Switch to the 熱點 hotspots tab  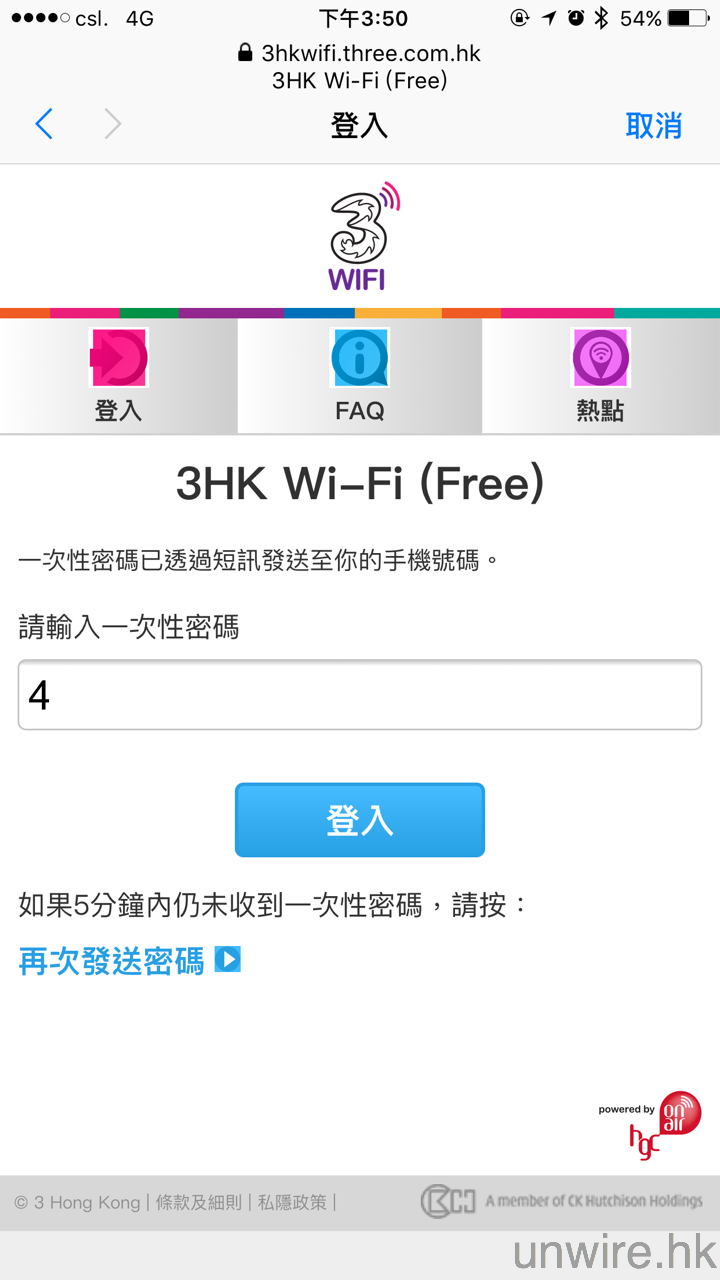[600, 376]
